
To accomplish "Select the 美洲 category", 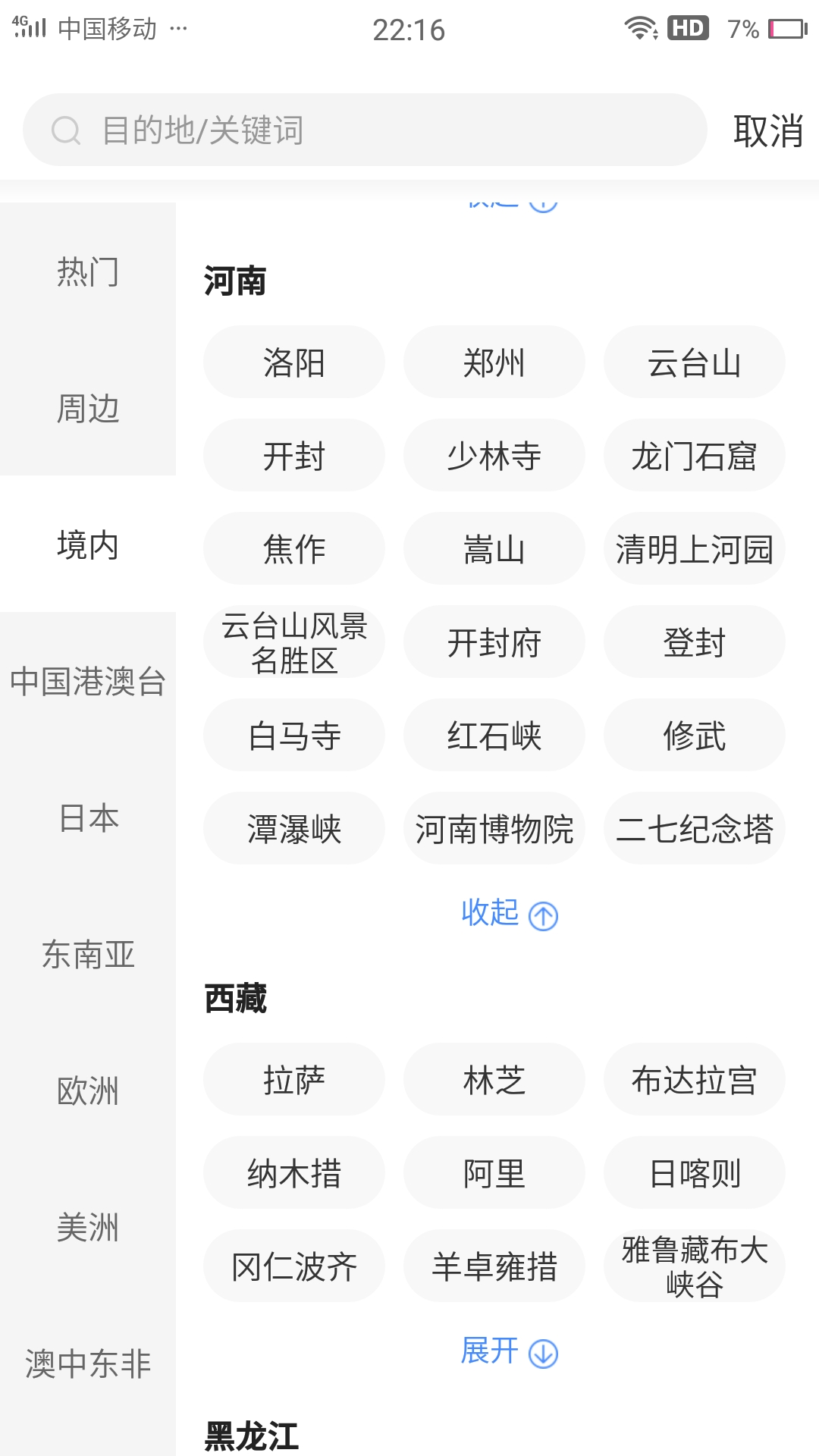I will click(88, 1227).
